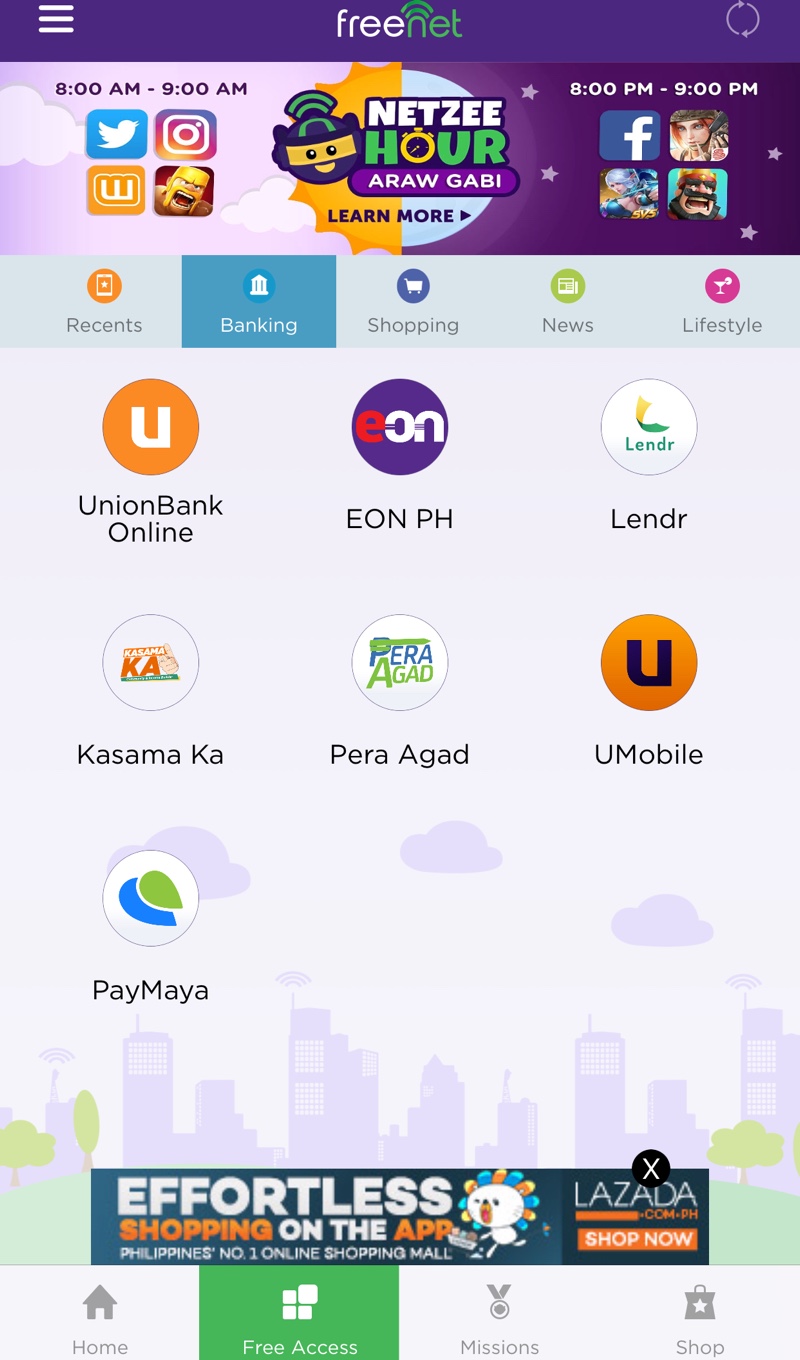800x1360 pixels.
Task: Go to the Shop section
Action: 700,1313
